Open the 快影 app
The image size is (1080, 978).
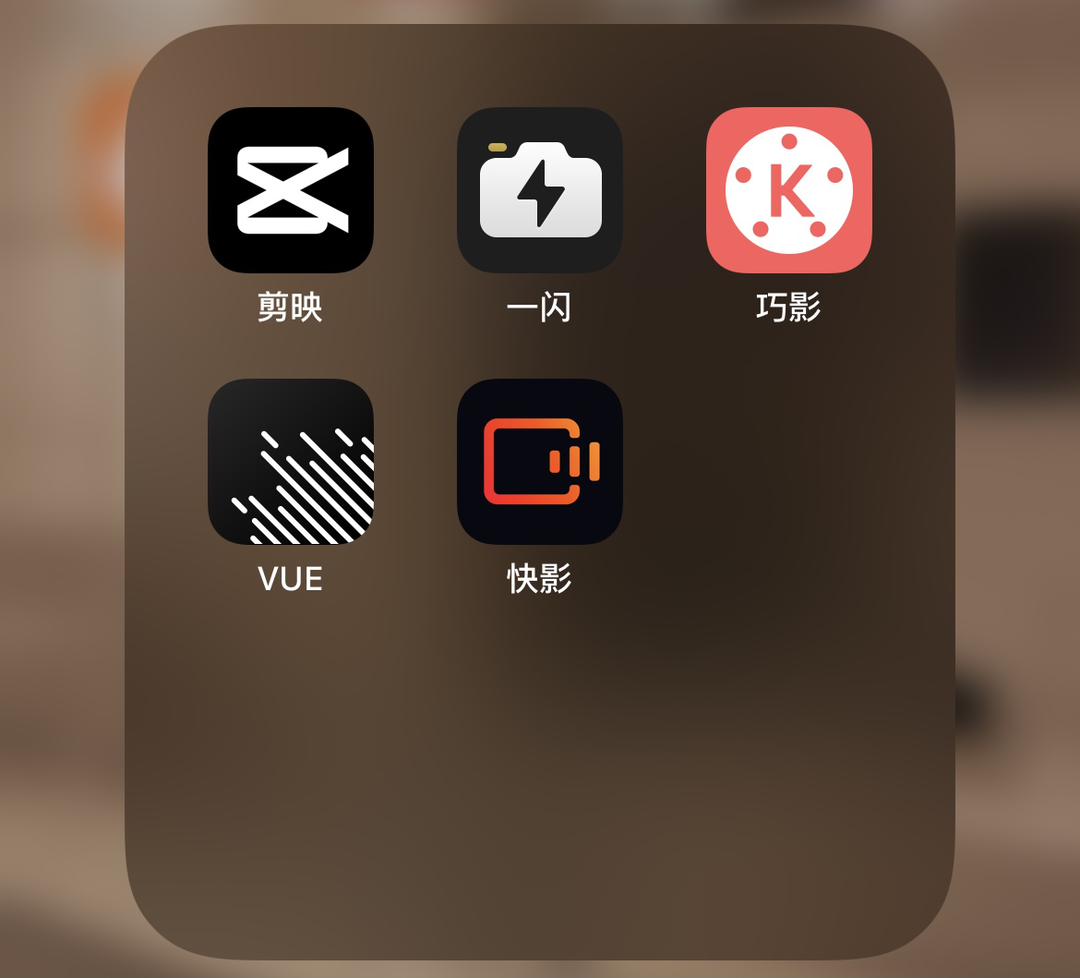(540, 461)
